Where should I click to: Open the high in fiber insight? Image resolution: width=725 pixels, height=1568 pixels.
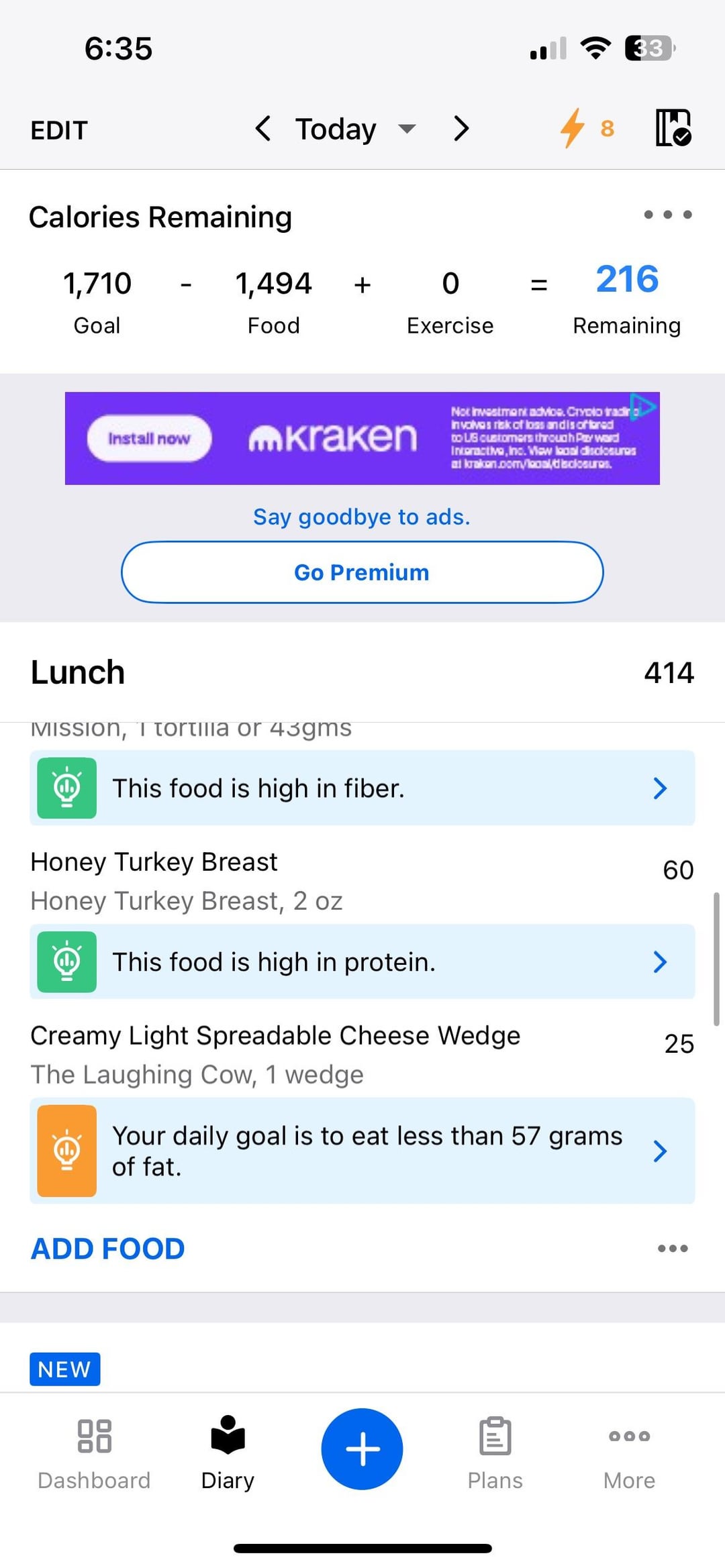pyautogui.click(x=362, y=788)
